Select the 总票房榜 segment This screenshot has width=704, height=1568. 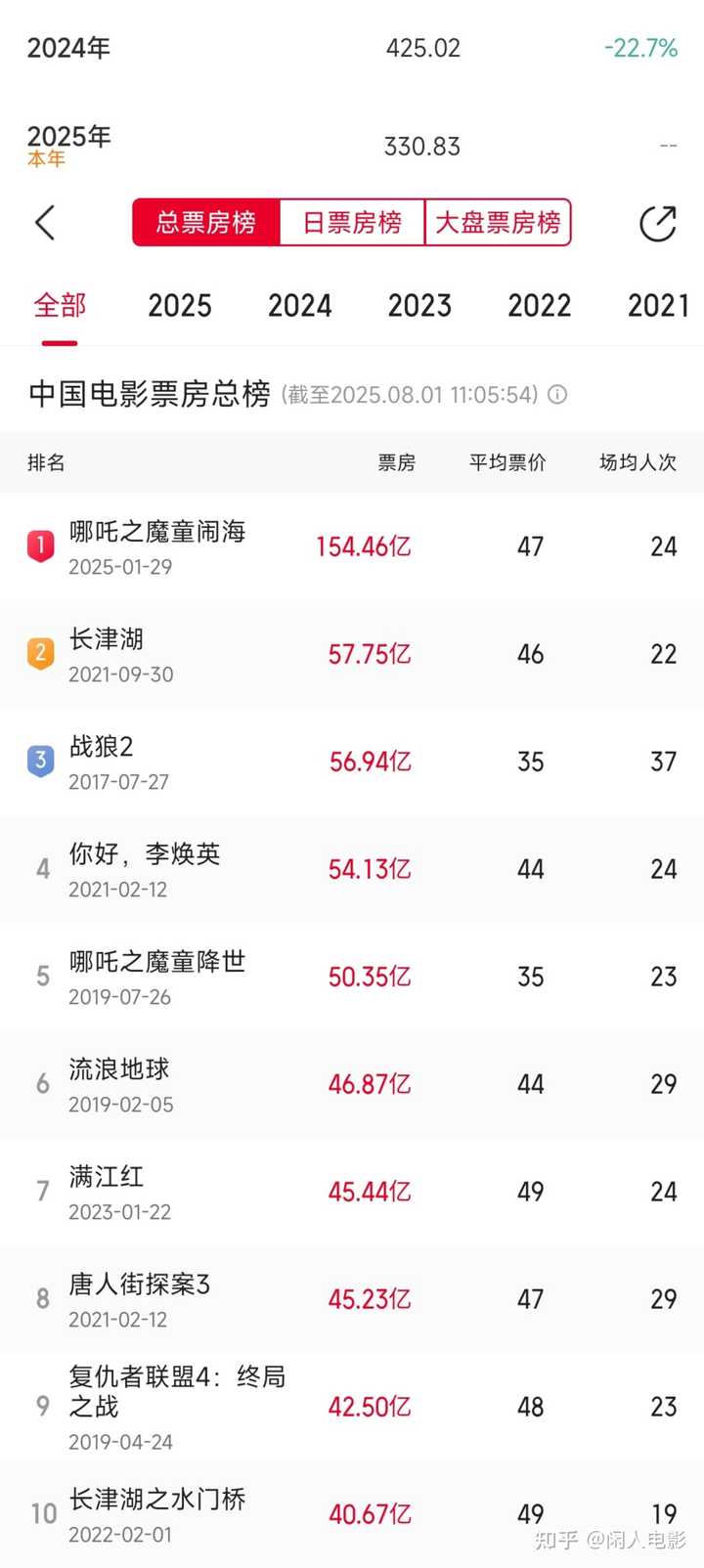(x=205, y=223)
